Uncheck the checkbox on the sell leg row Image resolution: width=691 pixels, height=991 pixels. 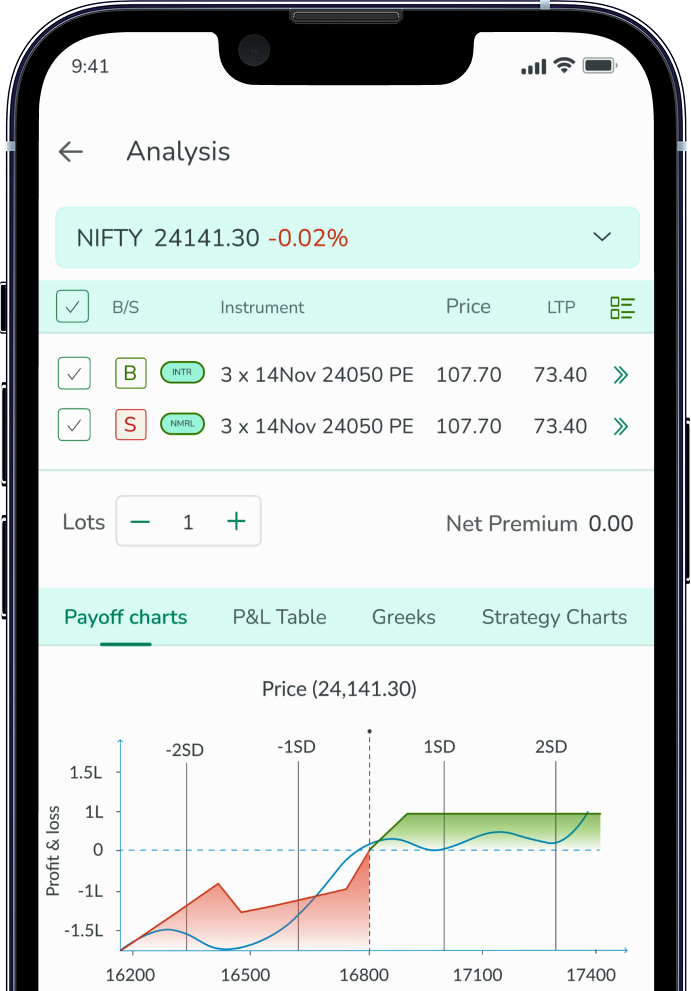[x=74, y=426]
